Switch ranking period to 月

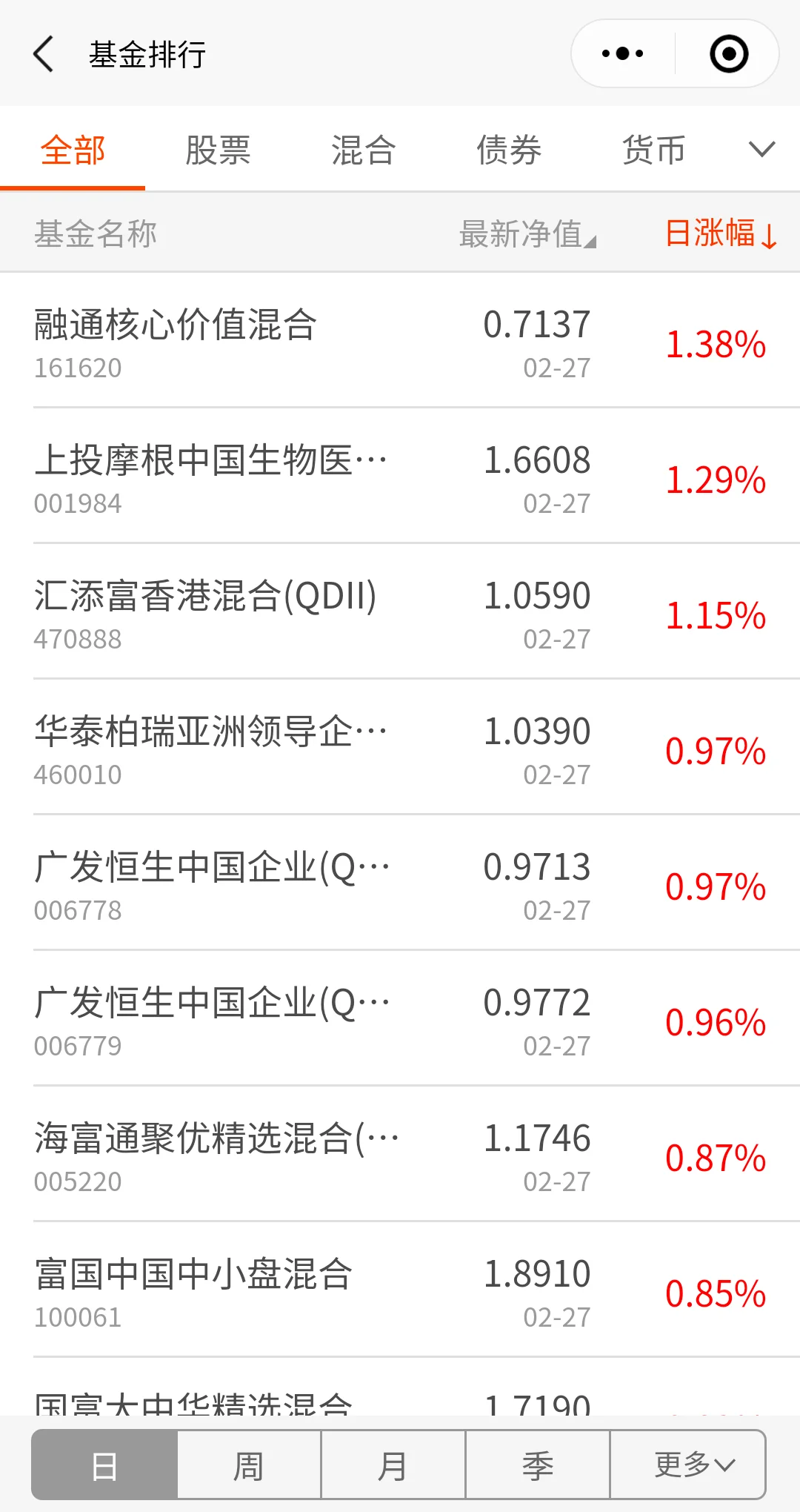click(x=393, y=1465)
